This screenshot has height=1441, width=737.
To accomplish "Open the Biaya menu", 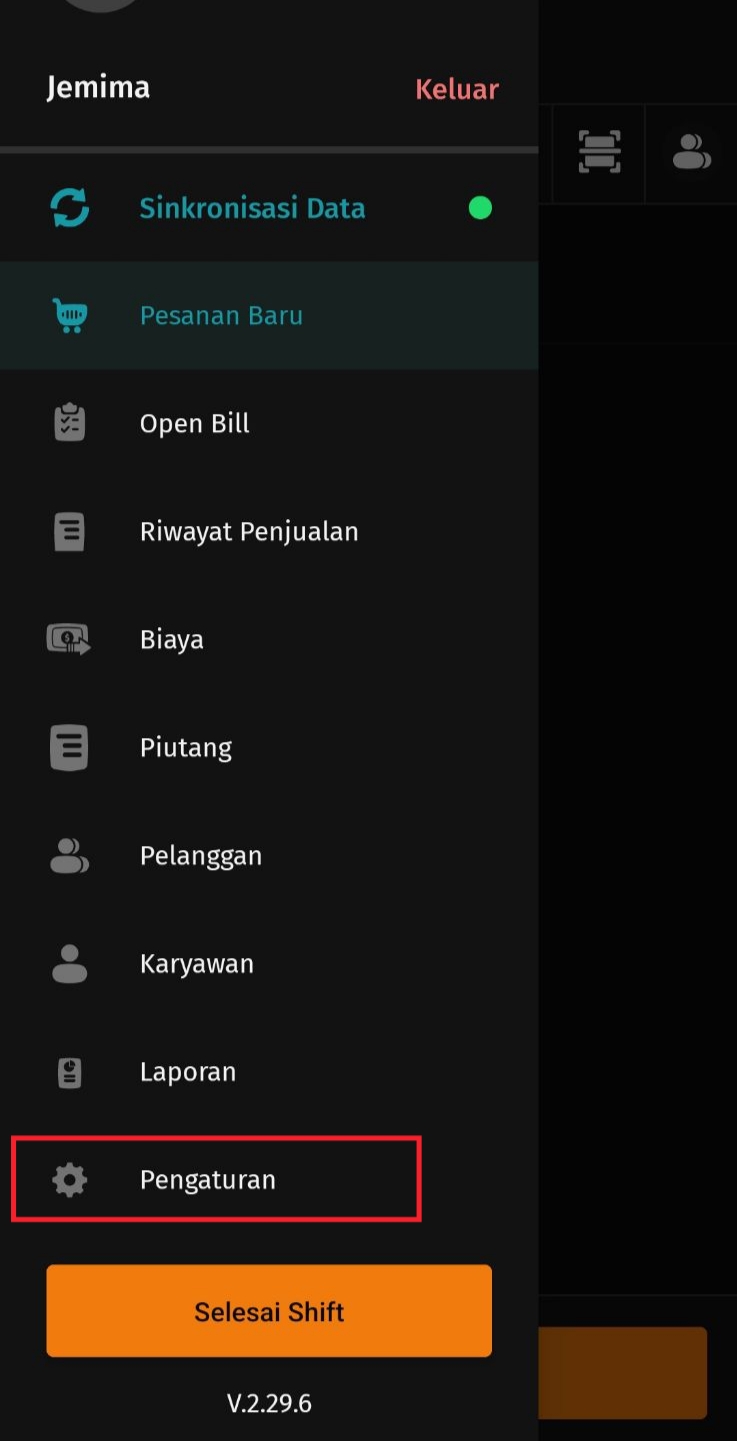I will click(x=171, y=640).
